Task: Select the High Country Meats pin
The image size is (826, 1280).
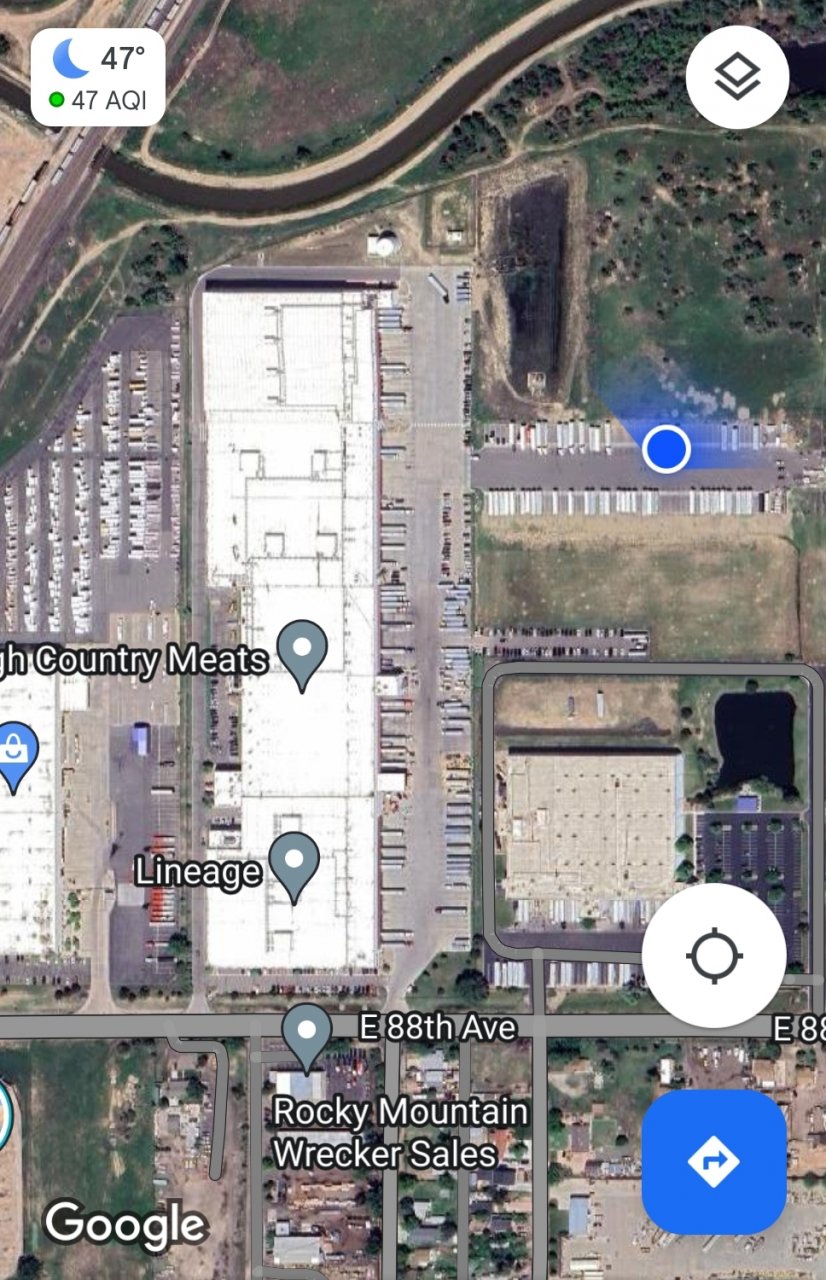Action: 302,652
